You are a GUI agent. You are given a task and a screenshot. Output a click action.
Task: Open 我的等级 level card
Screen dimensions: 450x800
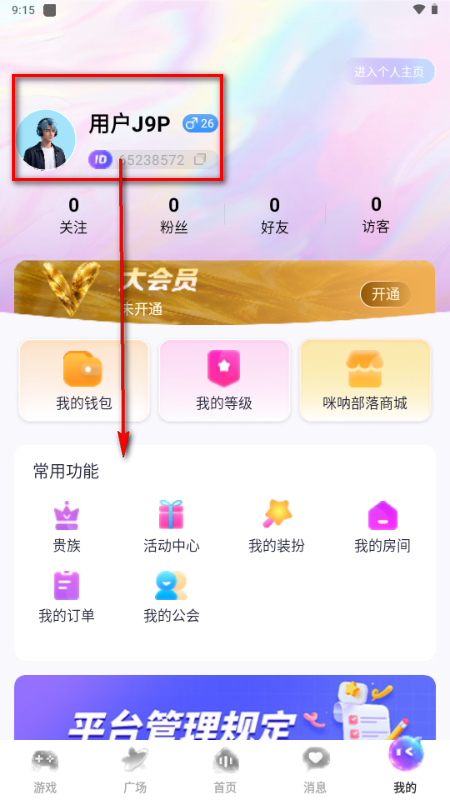point(224,381)
